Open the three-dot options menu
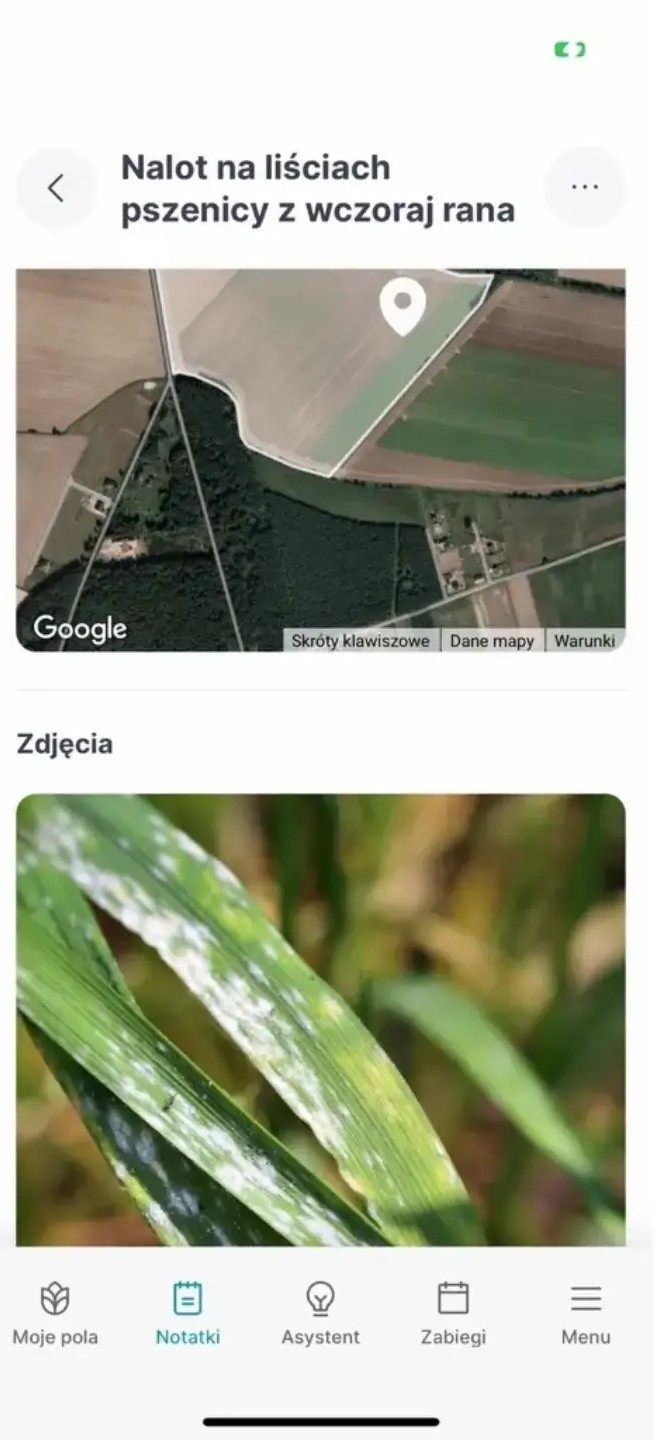Viewport: 655px width, 1440px height. pyautogui.click(x=585, y=188)
